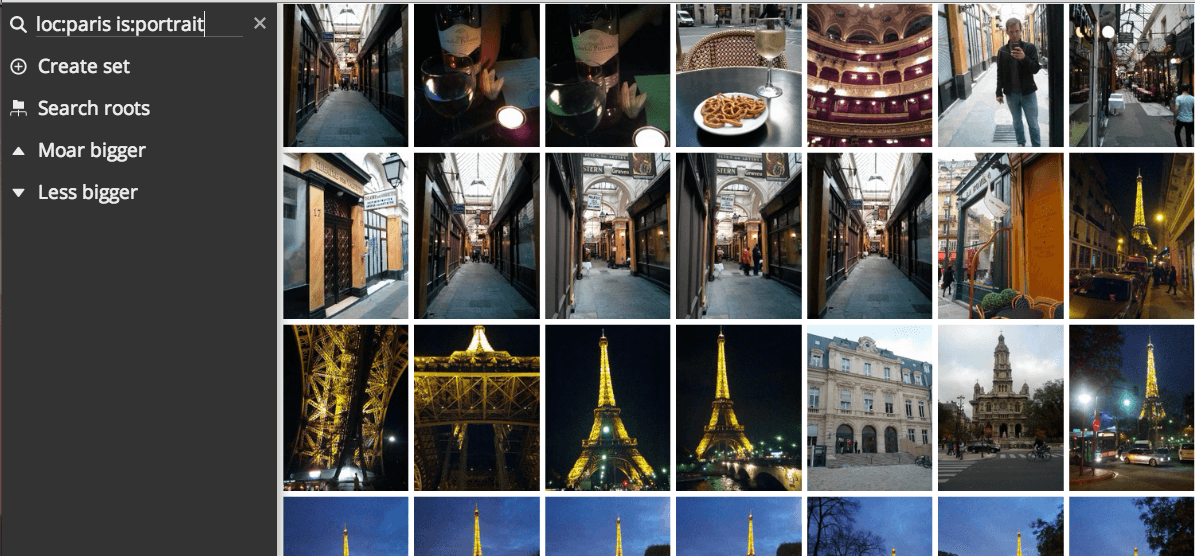Open the cream stone building photo

pyautogui.click(x=869, y=407)
